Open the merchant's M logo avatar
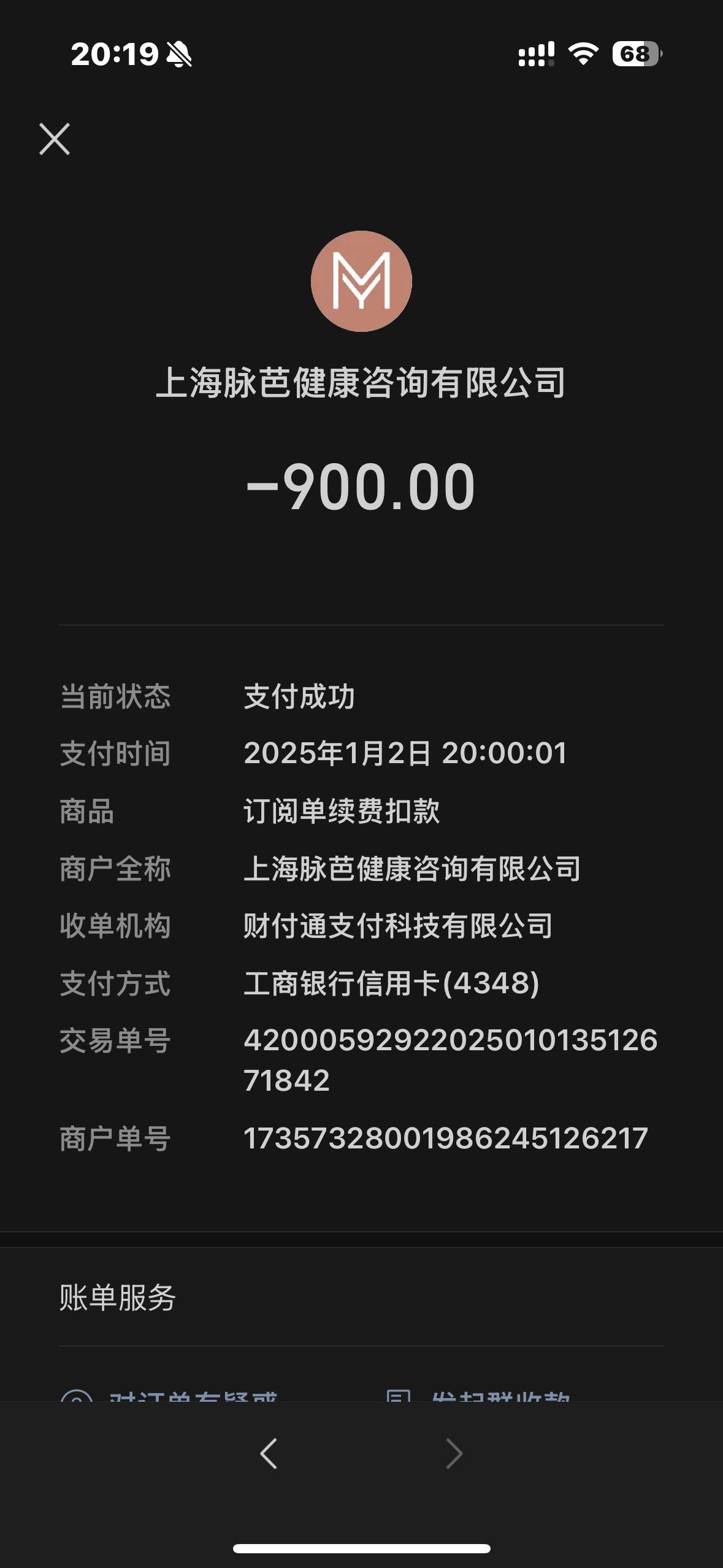This screenshot has width=723, height=1568. [361, 282]
